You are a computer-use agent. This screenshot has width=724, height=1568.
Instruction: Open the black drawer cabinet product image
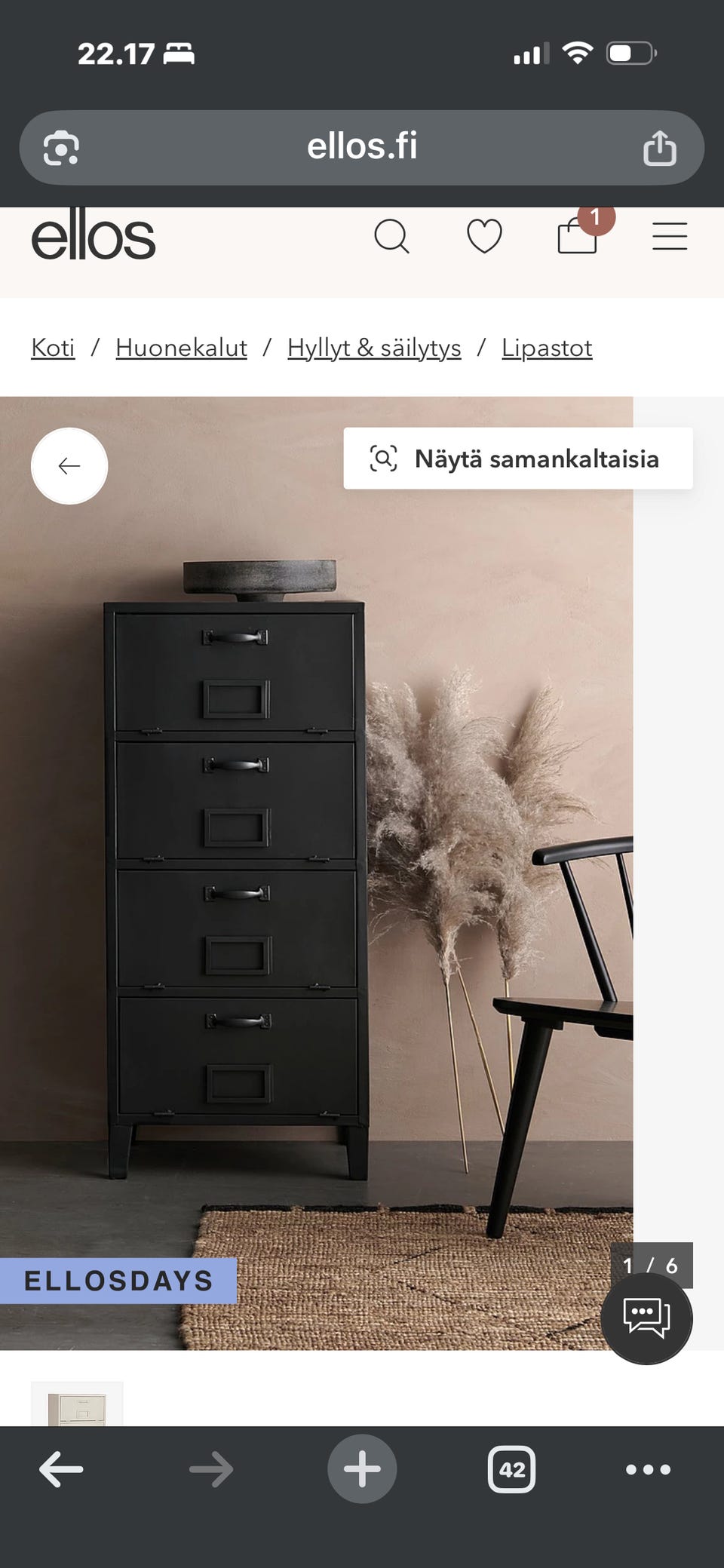(x=316, y=873)
